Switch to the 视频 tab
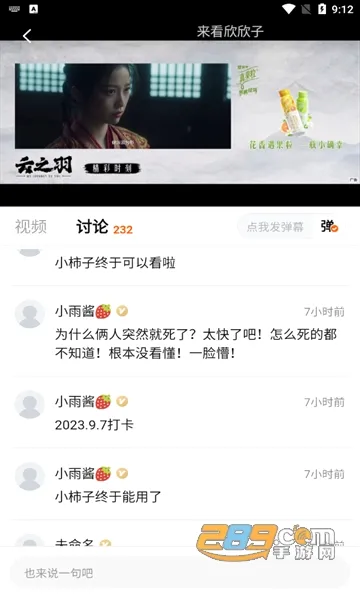 click(x=31, y=227)
